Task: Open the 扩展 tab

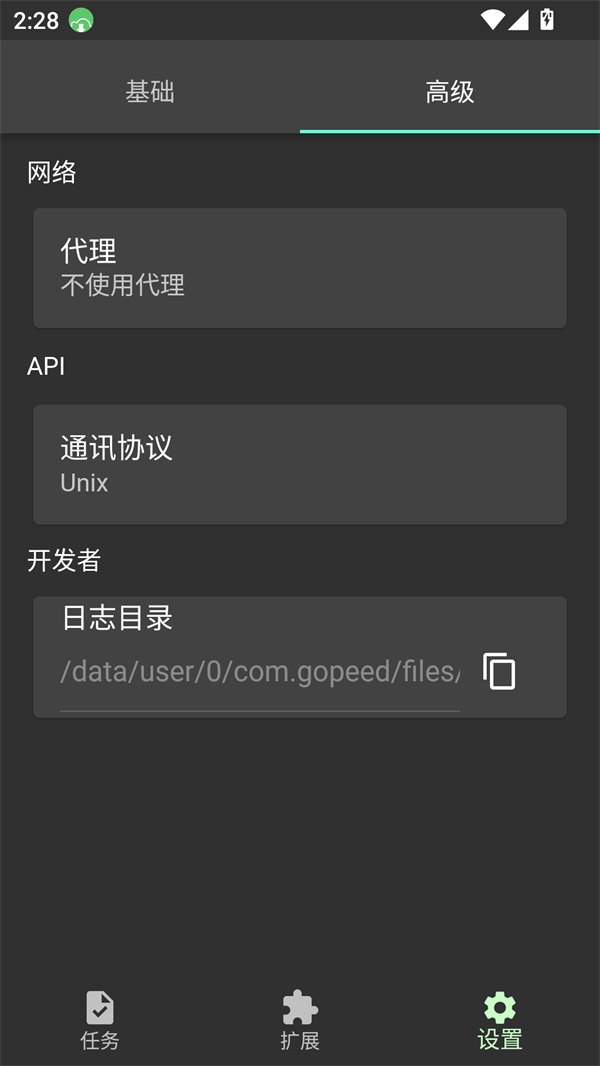Action: [300, 1020]
